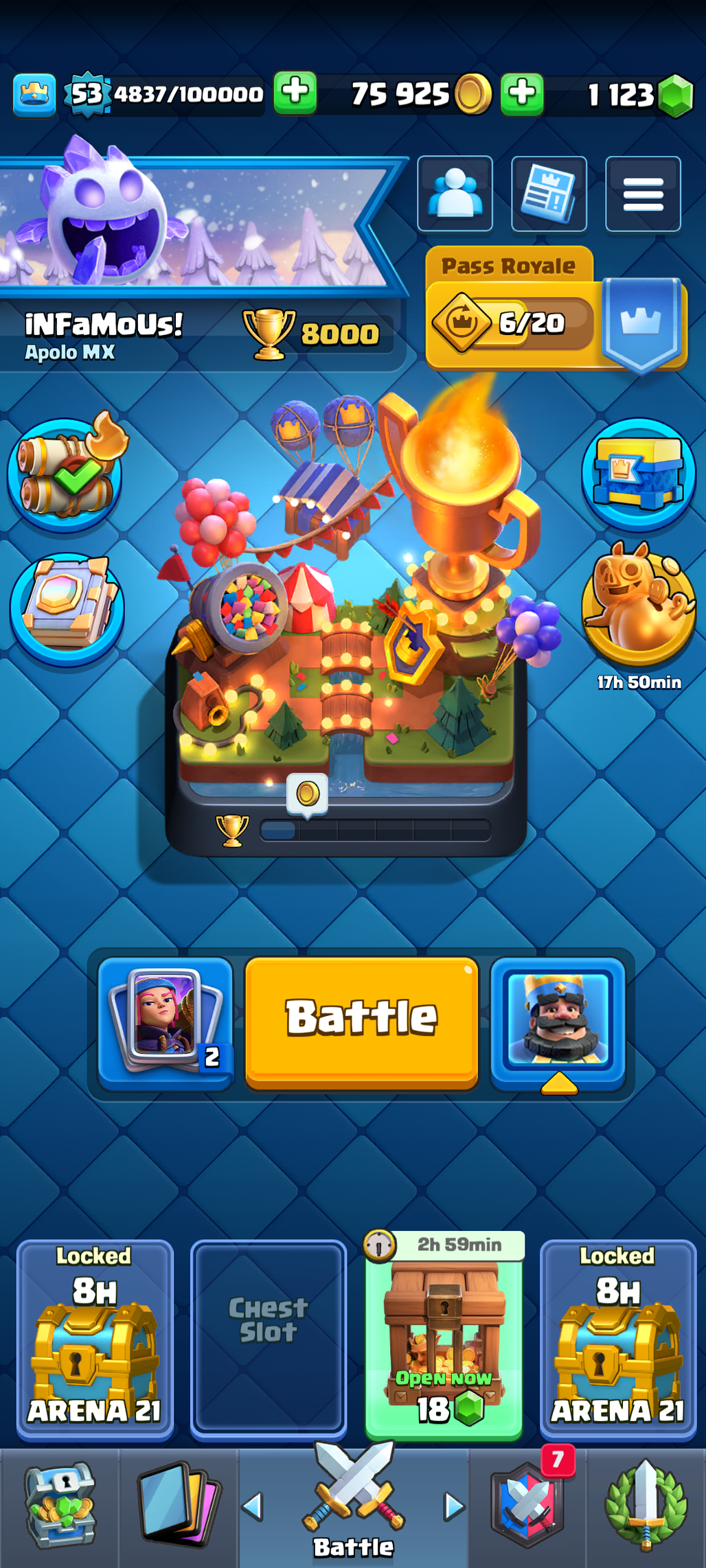Switch to the Events tab
706x1568 pixels.
[x=646, y=1507]
